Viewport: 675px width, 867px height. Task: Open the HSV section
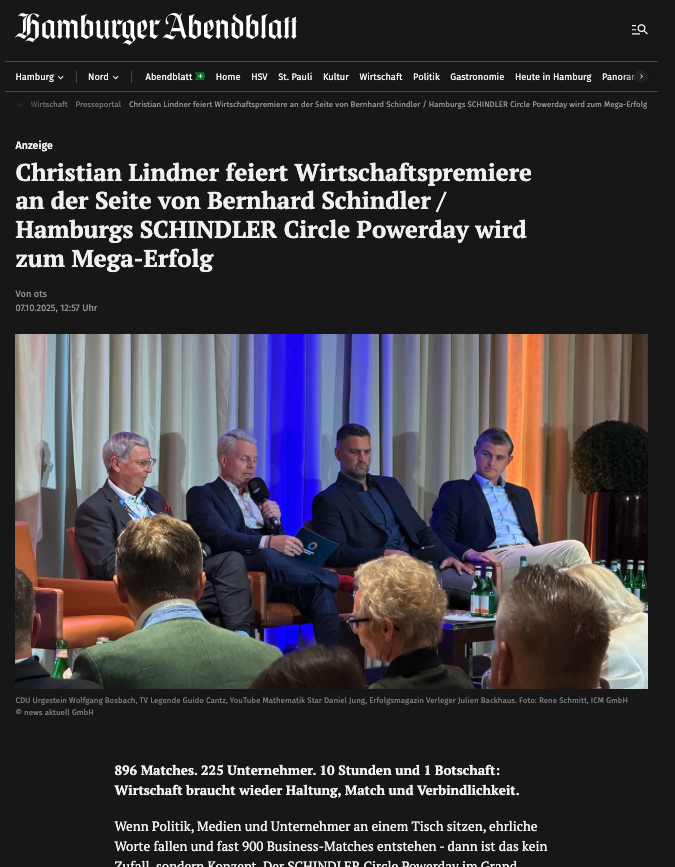click(x=259, y=77)
